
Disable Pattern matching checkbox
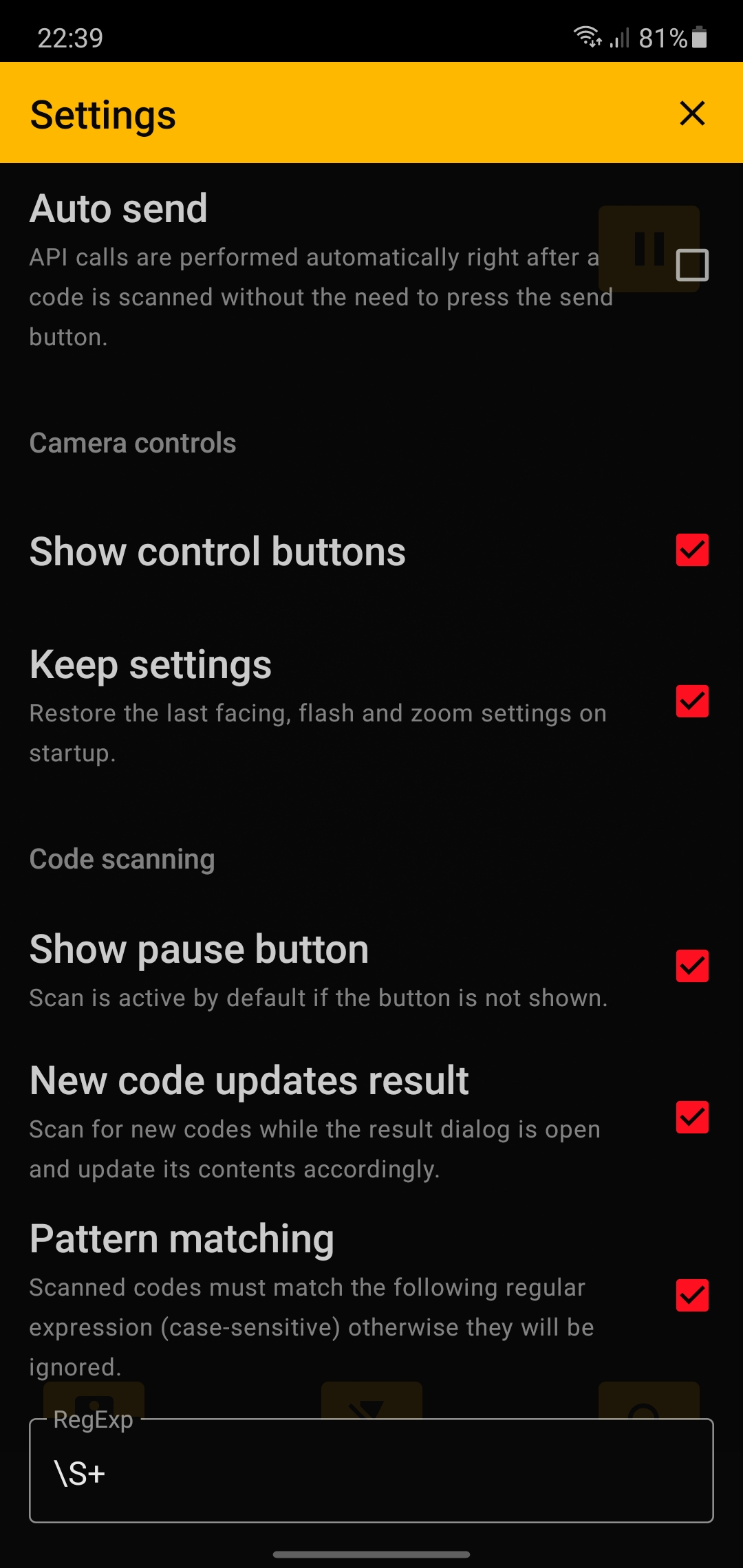pos(692,1296)
